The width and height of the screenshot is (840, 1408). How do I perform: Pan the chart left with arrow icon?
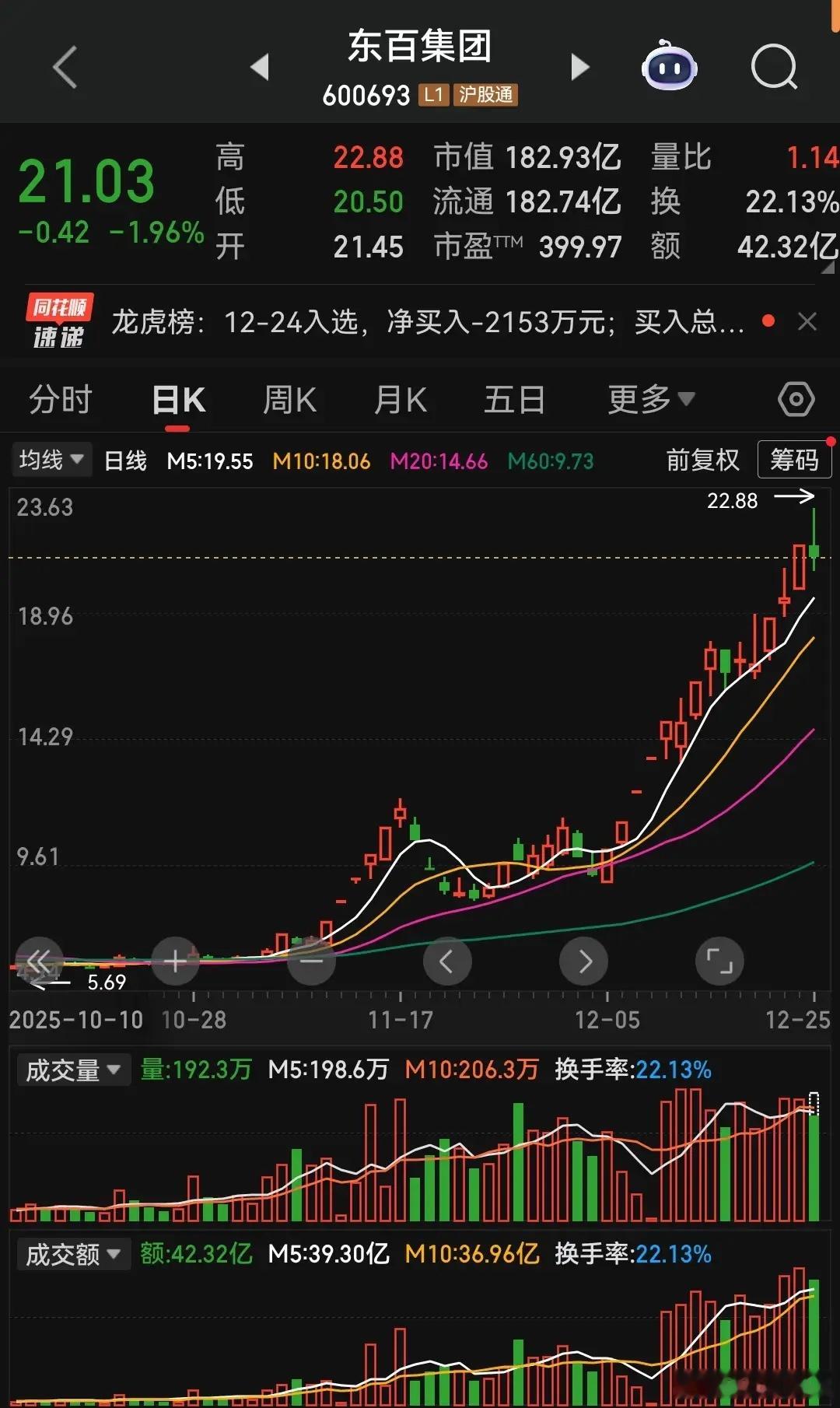click(447, 961)
